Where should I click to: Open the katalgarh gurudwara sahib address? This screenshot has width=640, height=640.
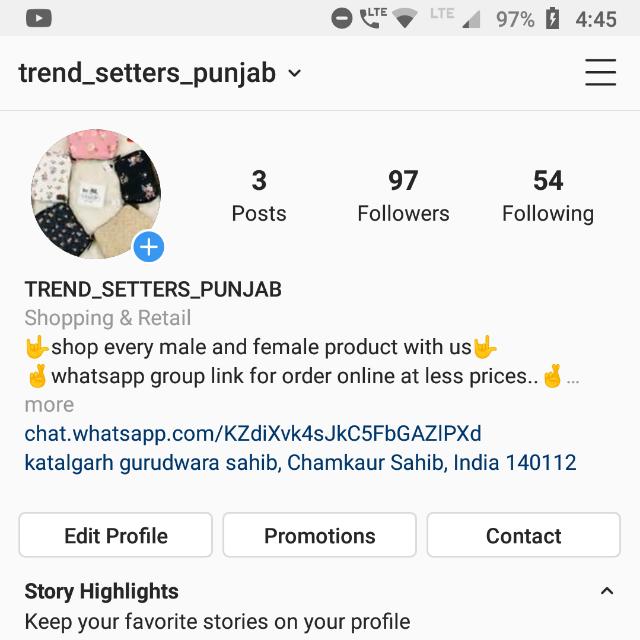[300, 463]
